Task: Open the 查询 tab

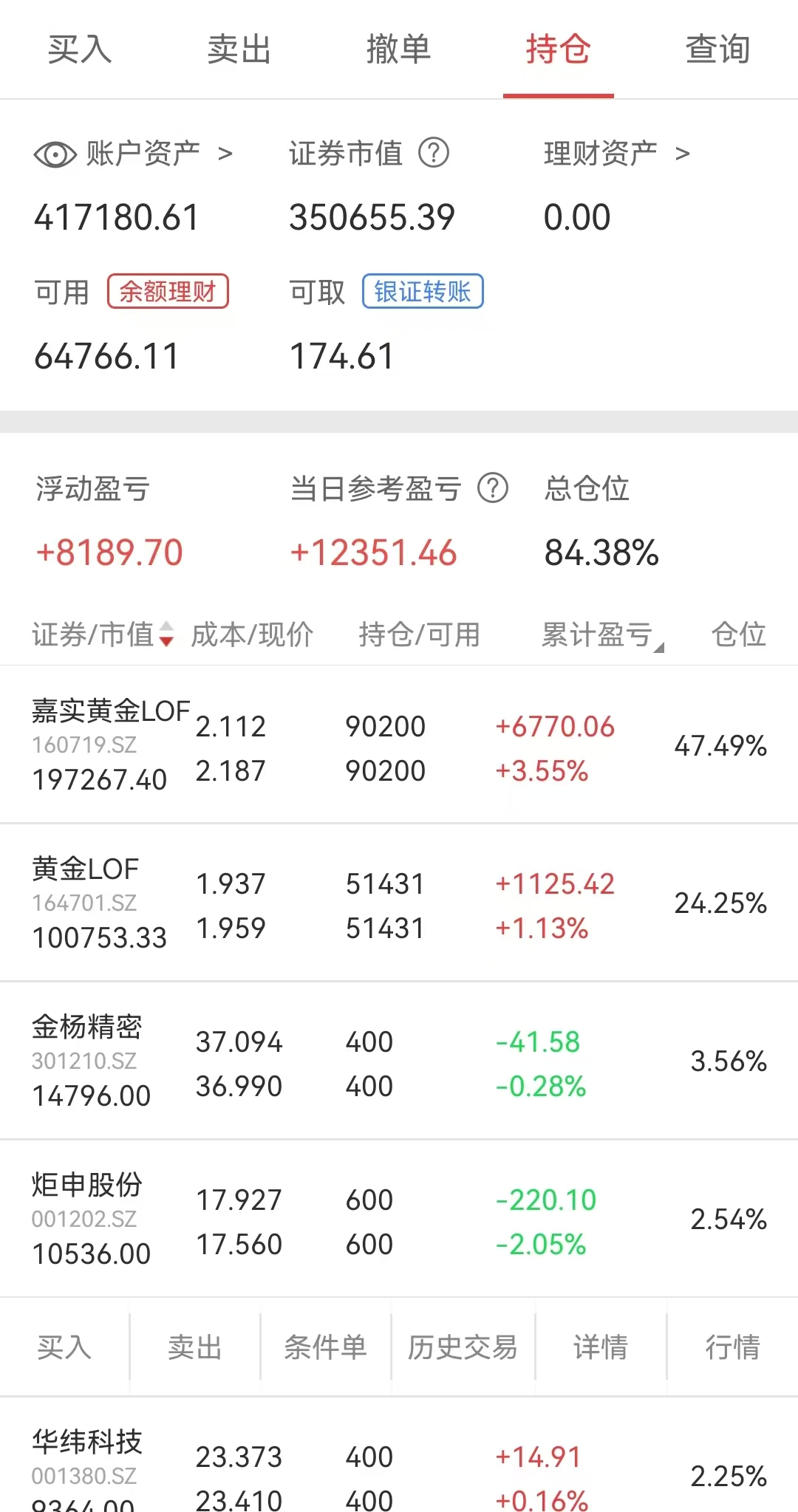Action: pos(717,50)
